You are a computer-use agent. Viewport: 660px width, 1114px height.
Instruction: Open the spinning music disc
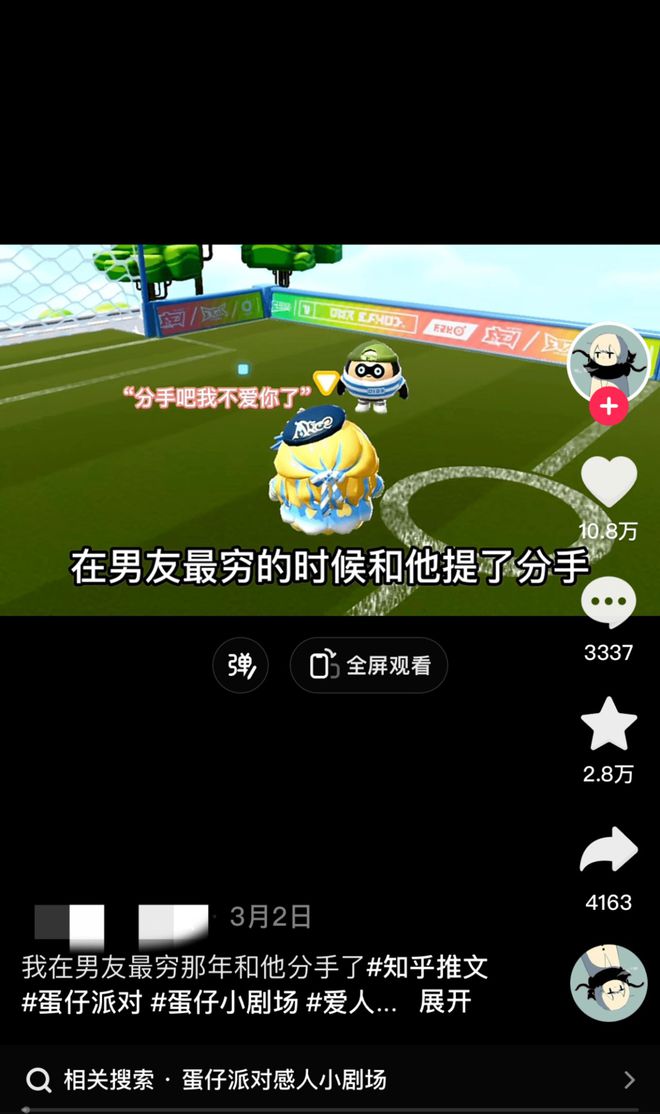point(608,982)
